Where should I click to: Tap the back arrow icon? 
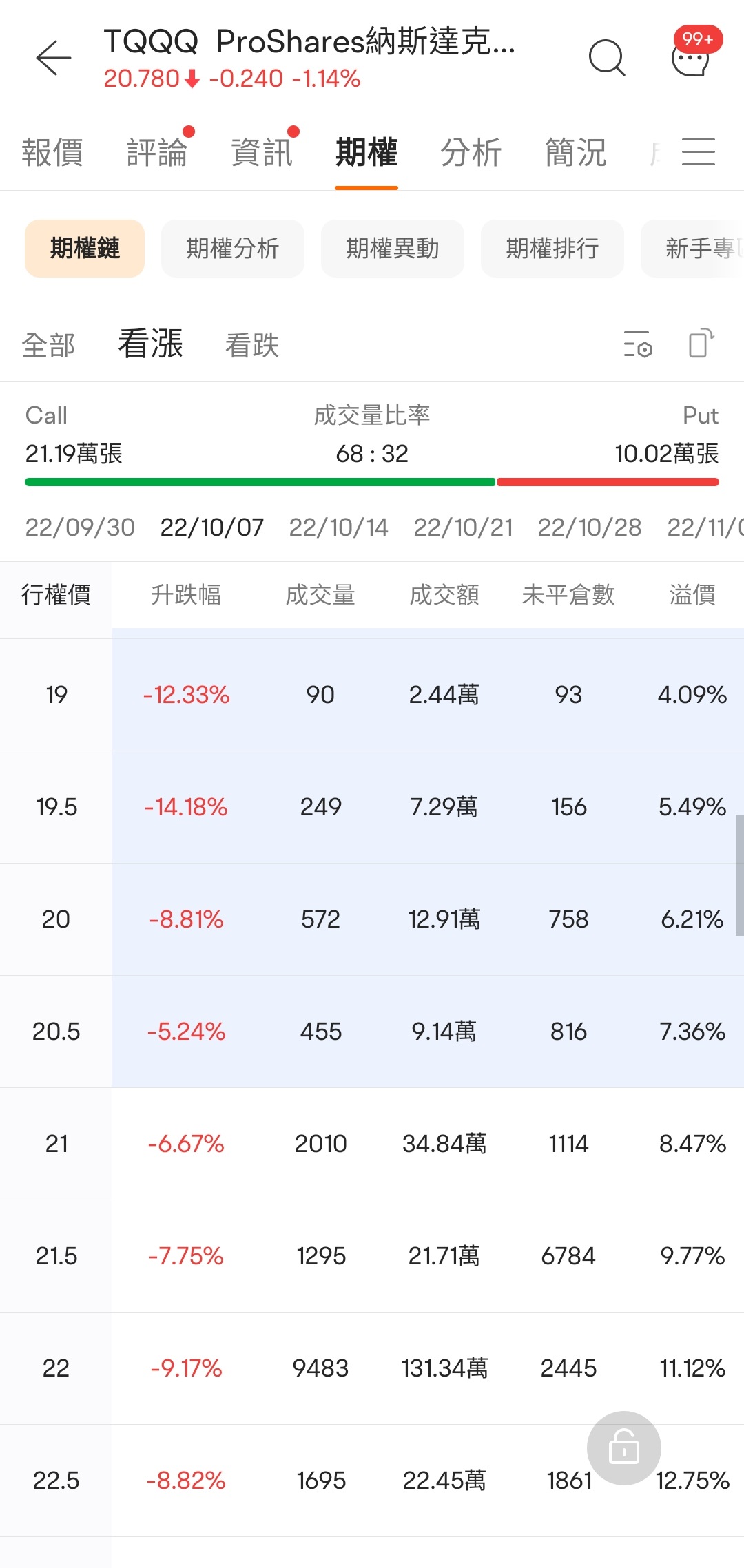(53, 59)
